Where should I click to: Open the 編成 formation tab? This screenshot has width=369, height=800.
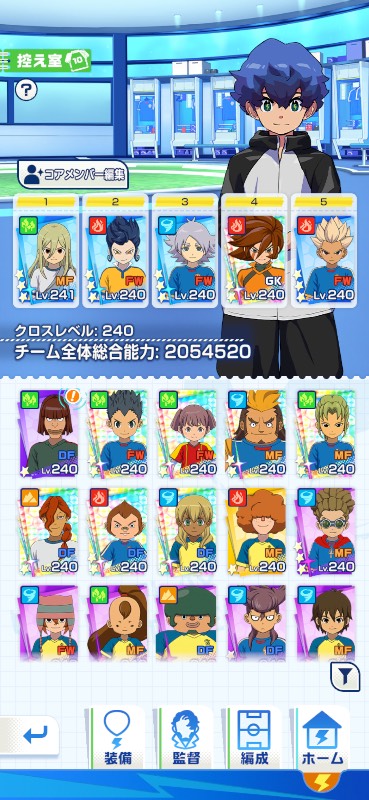click(x=254, y=738)
